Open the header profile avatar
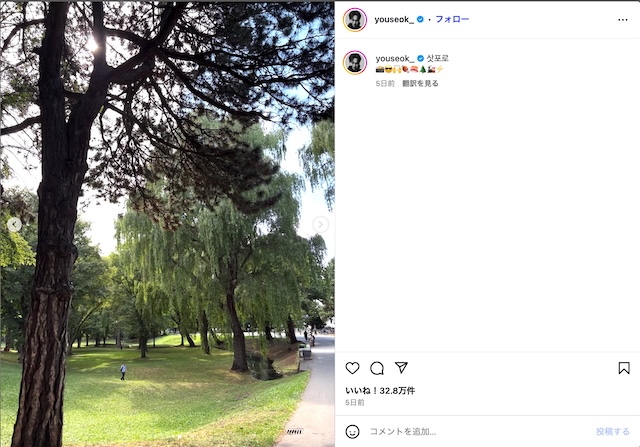Viewport: 640px width, 447px height. coord(355,19)
